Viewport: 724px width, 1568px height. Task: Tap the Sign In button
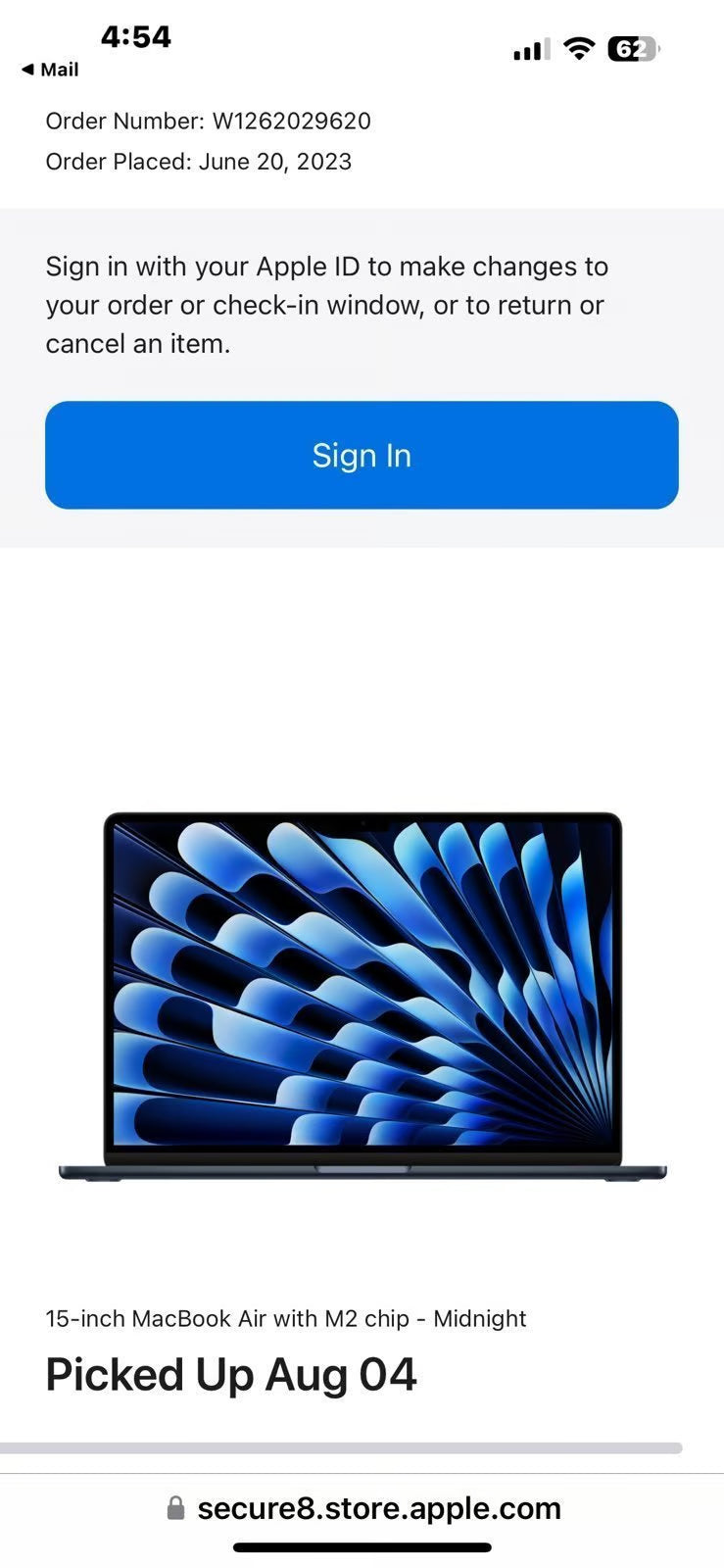[x=362, y=455]
